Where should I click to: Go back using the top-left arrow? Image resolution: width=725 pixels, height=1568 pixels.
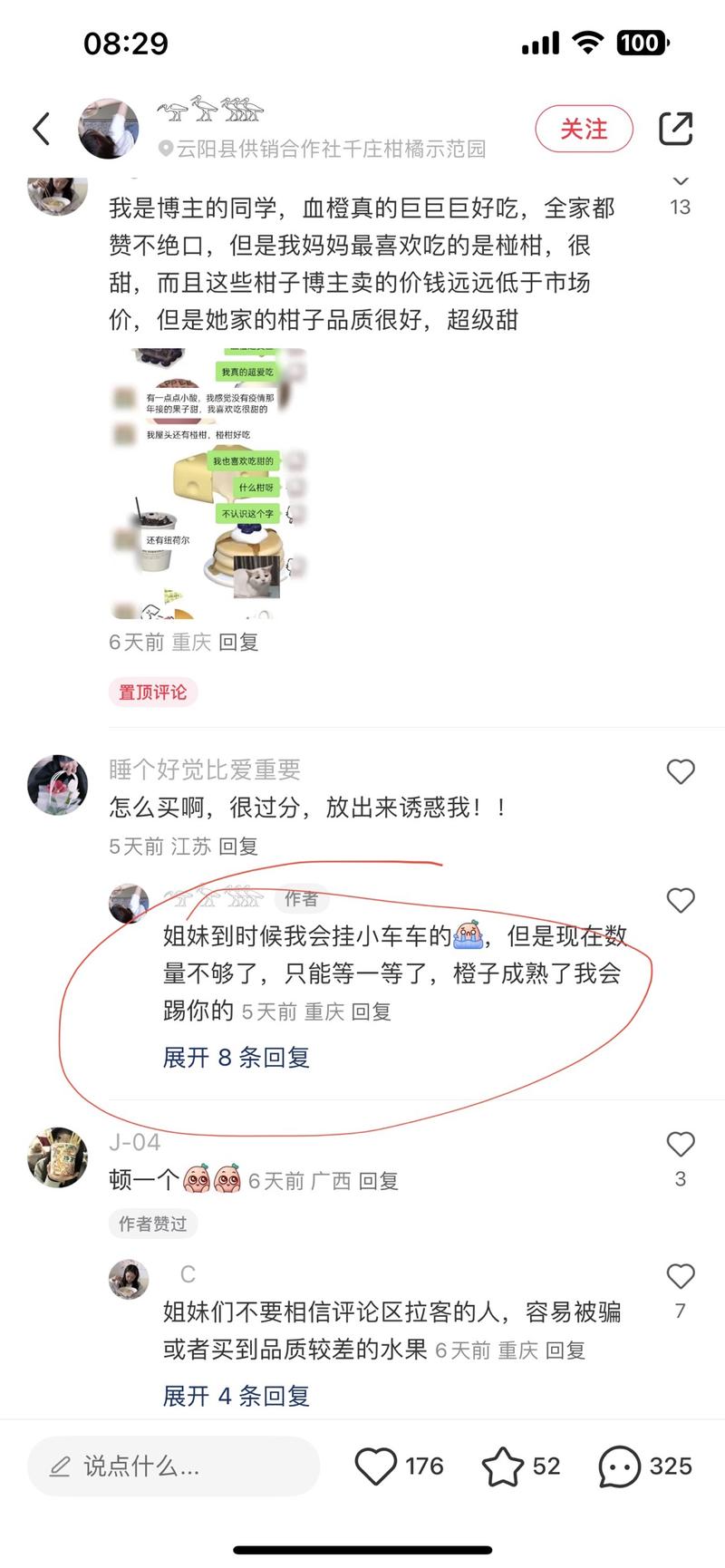(41, 129)
